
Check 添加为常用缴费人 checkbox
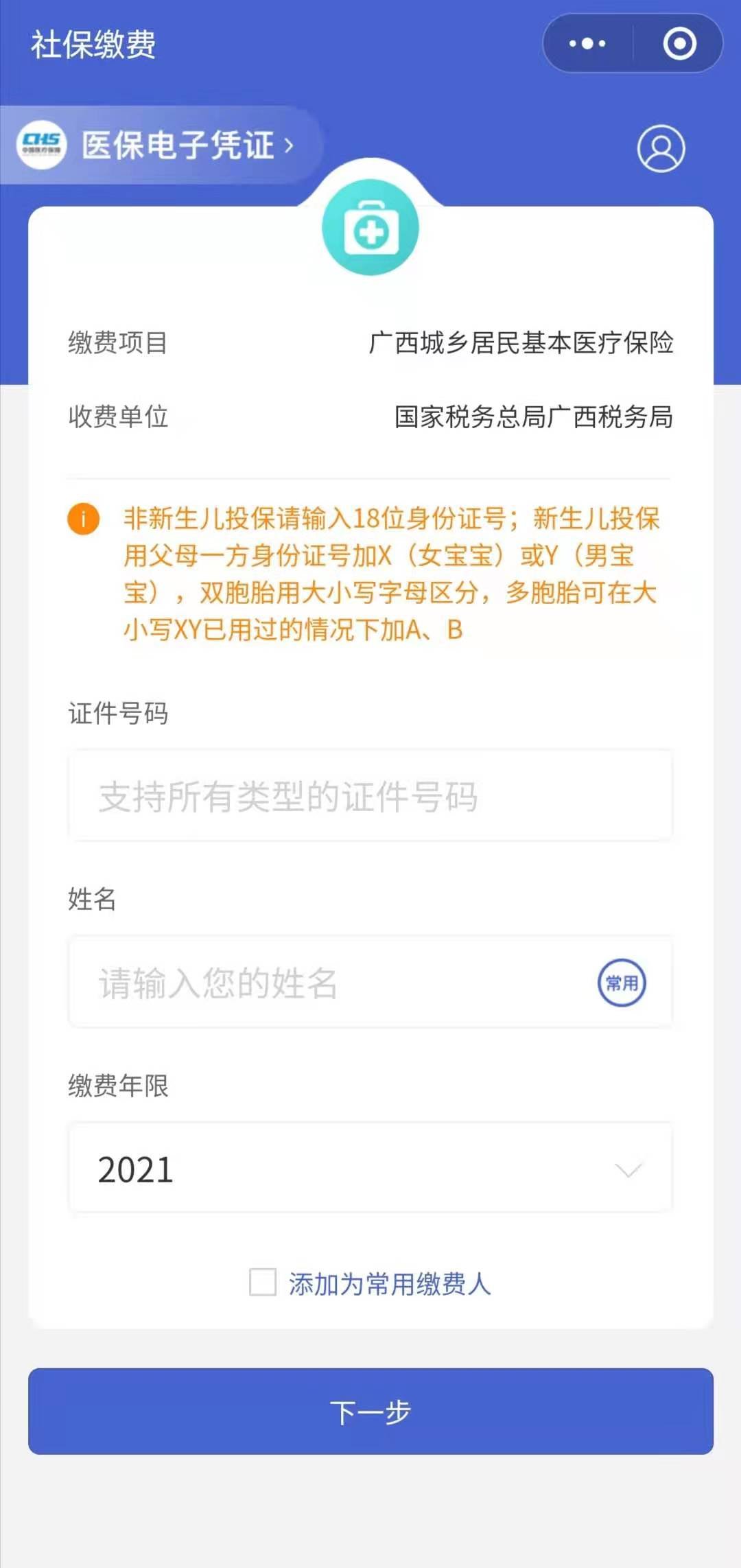[x=263, y=1282]
